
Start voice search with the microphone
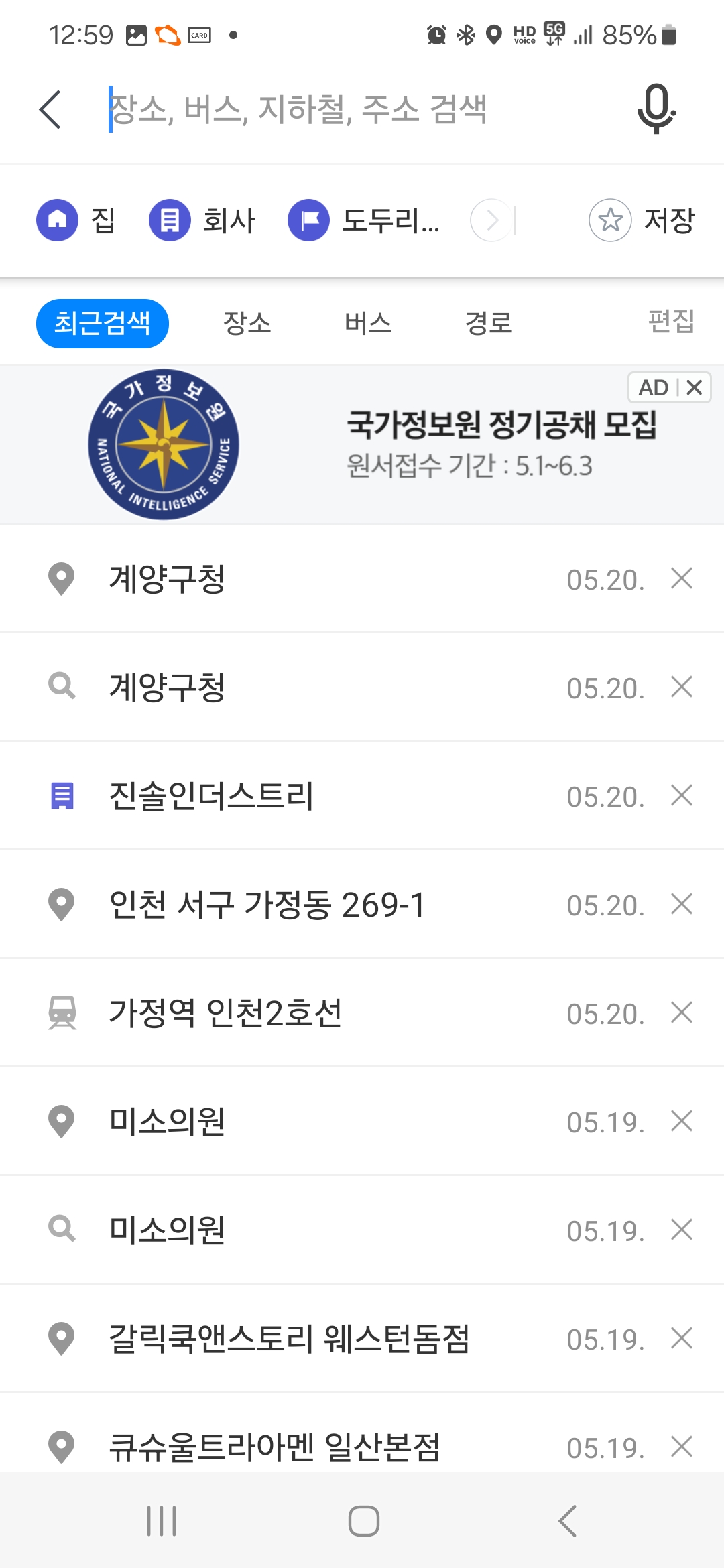tap(656, 109)
